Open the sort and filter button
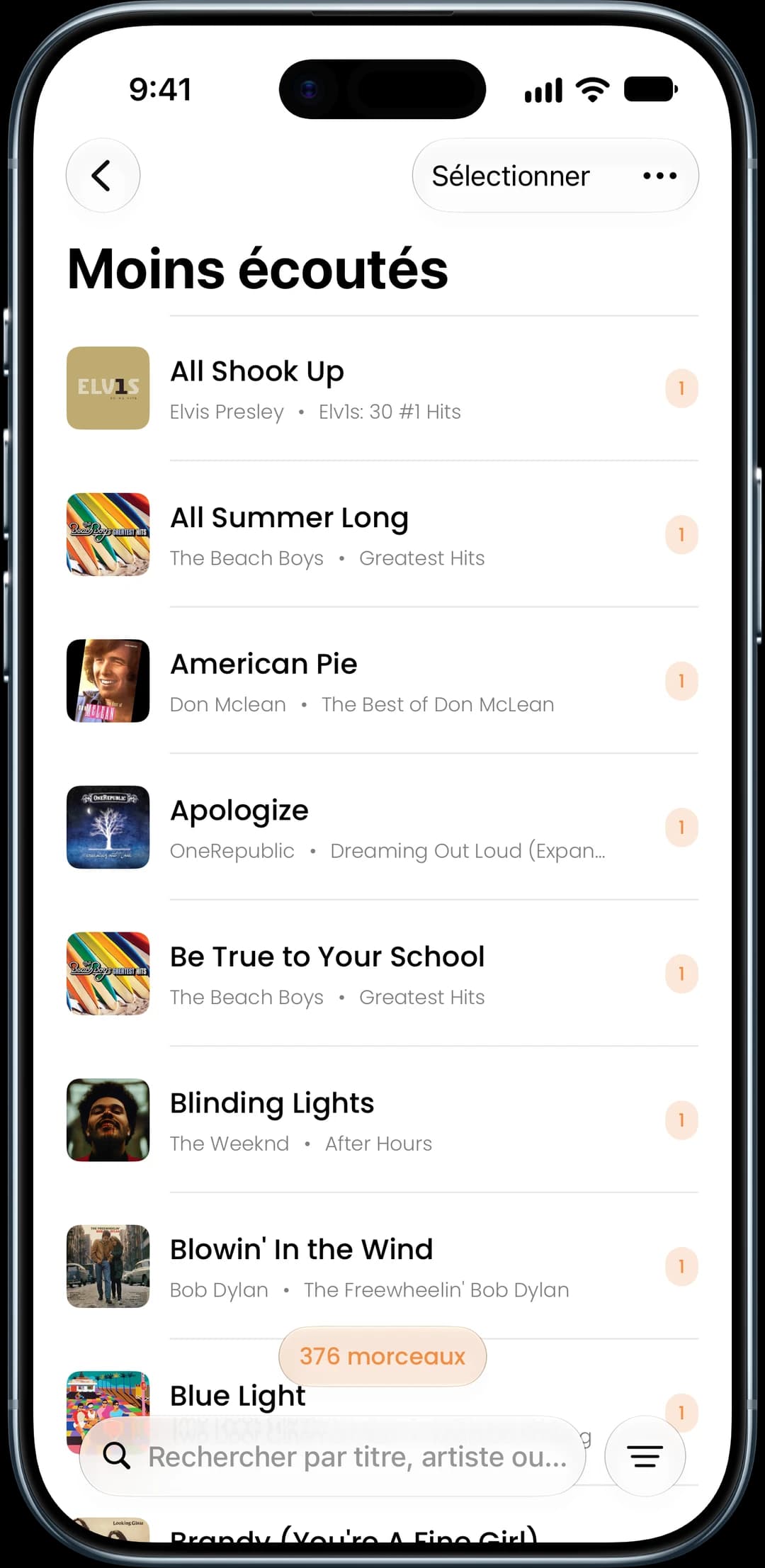This screenshot has height=1568, width=765. [645, 1457]
